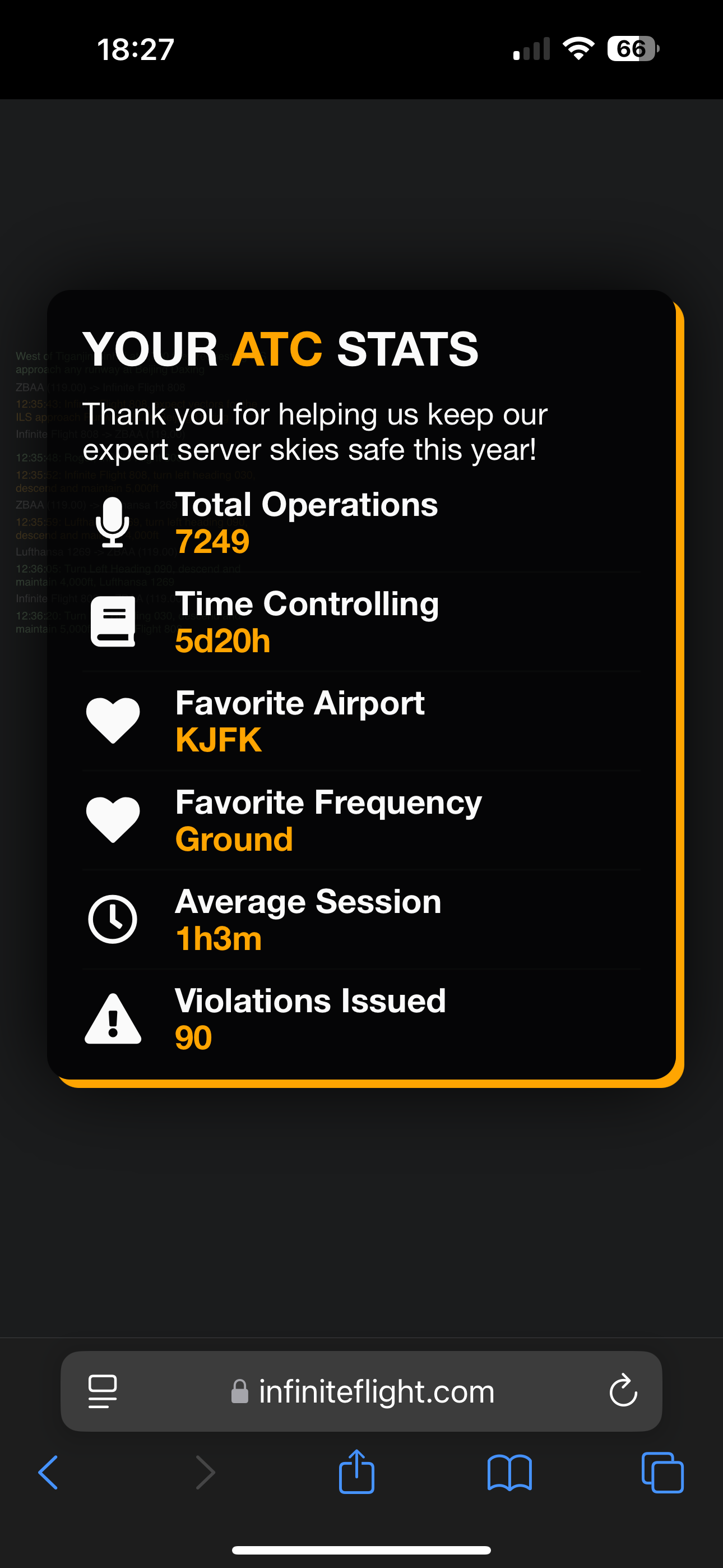Tap the infiniteflight.com address field

click(x=363, y=1391)
